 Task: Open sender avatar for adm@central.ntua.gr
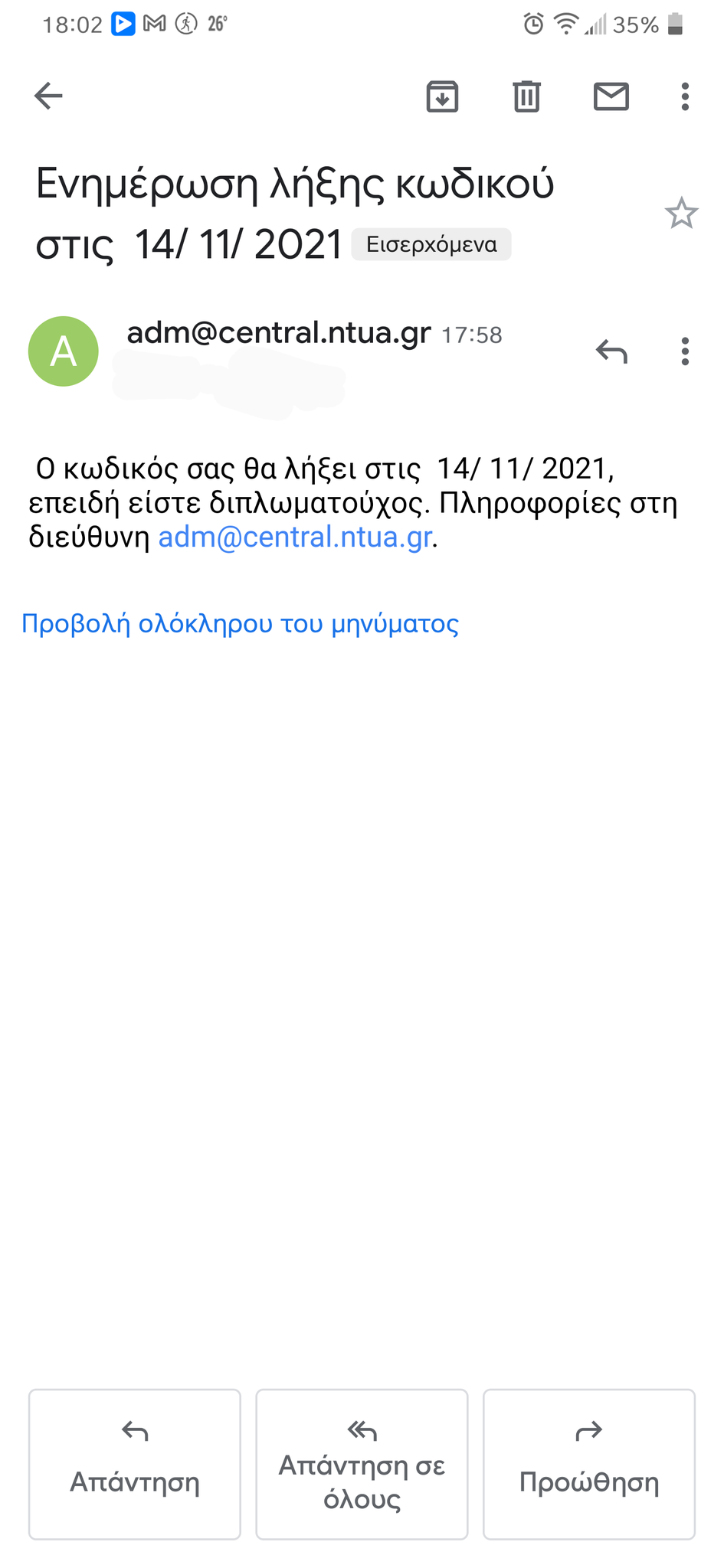point(64,351)
